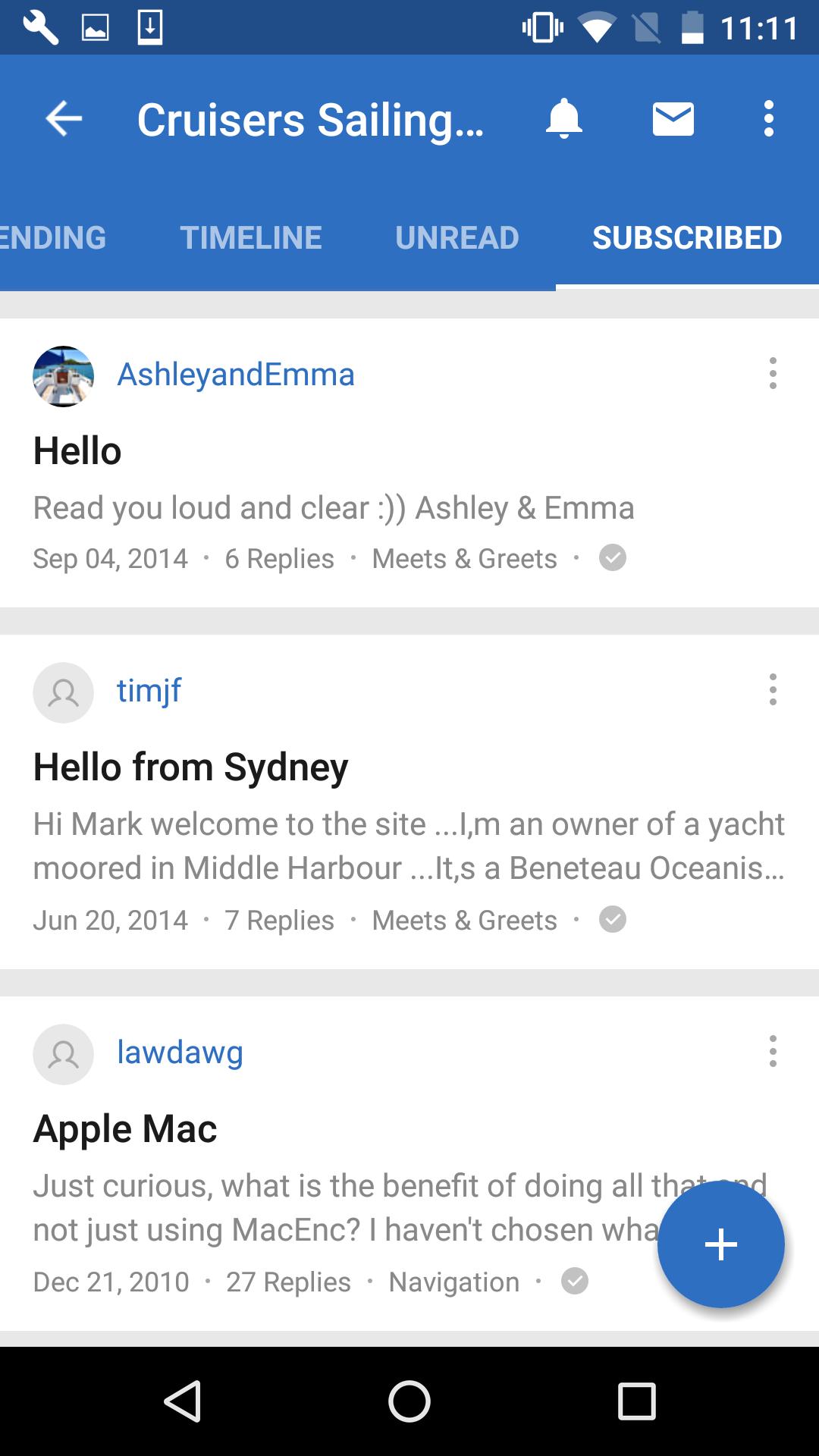Open the AshleyandEmma username link
Screen dimensions: 819x1456
click(235, 375)
